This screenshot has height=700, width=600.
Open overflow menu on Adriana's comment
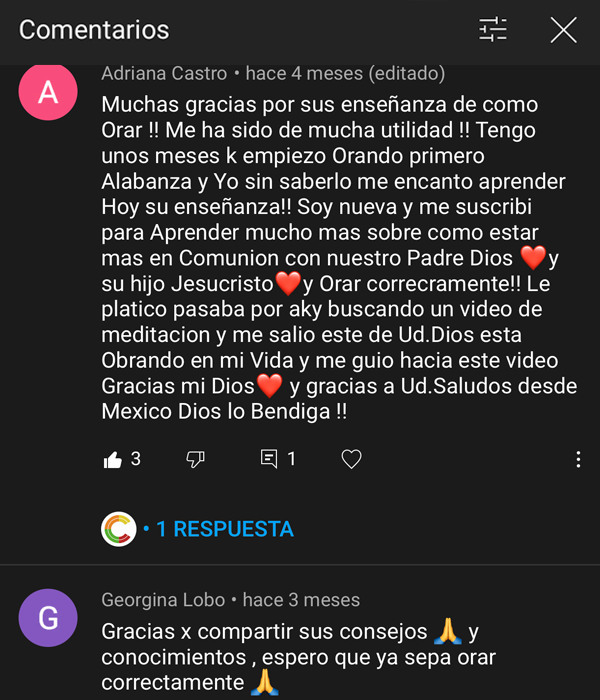578,459
